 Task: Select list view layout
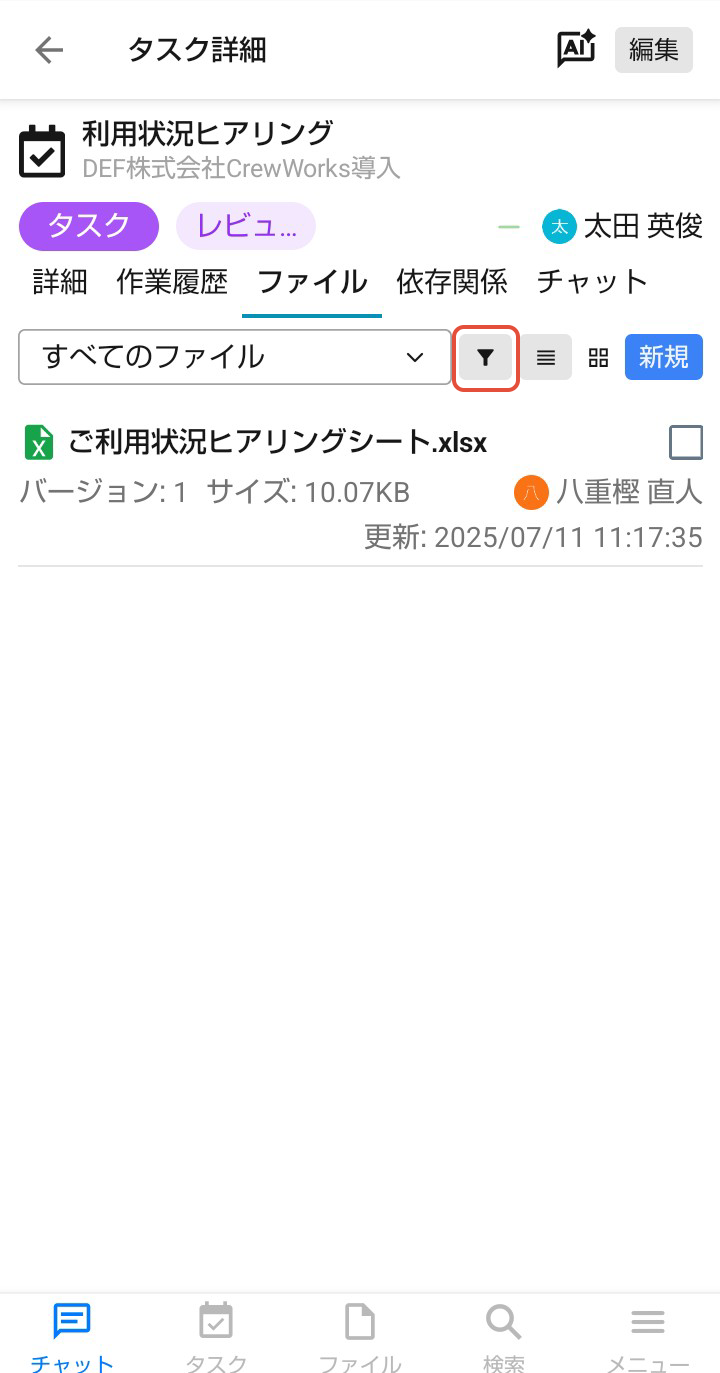pyautogui.click(x=546, y=357)
